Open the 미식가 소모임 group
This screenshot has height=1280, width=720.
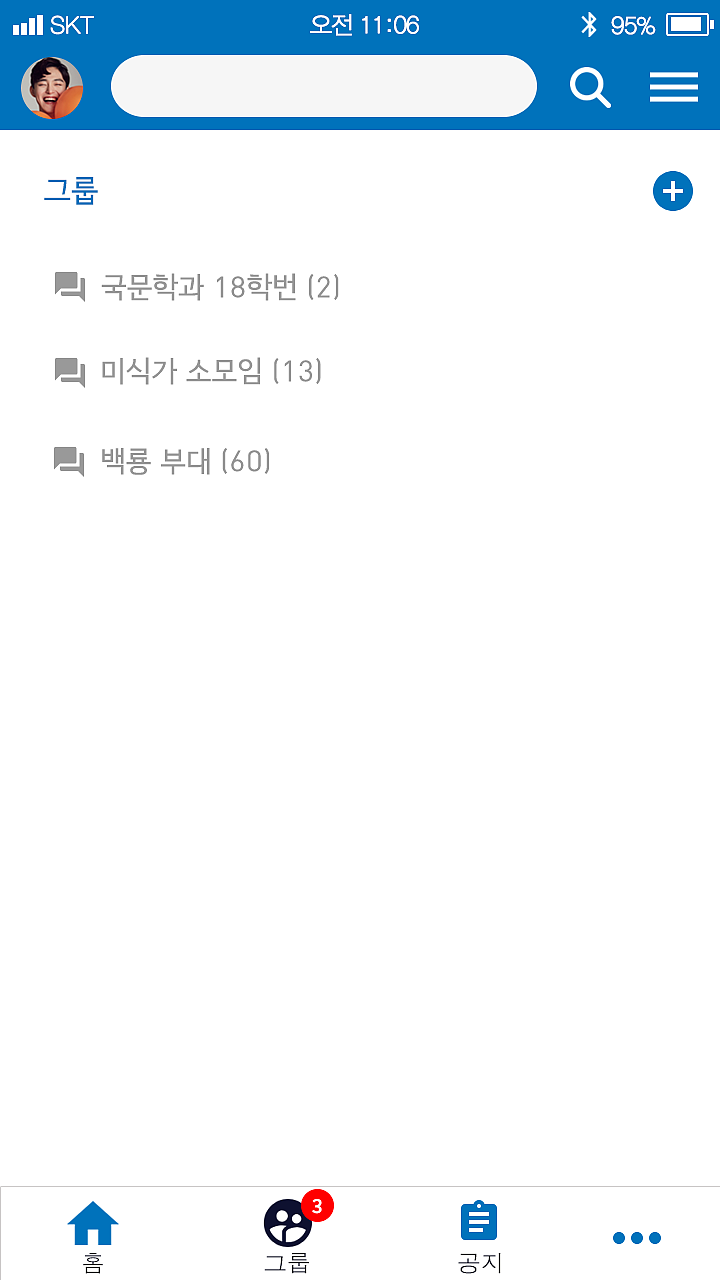click(211, 372)
